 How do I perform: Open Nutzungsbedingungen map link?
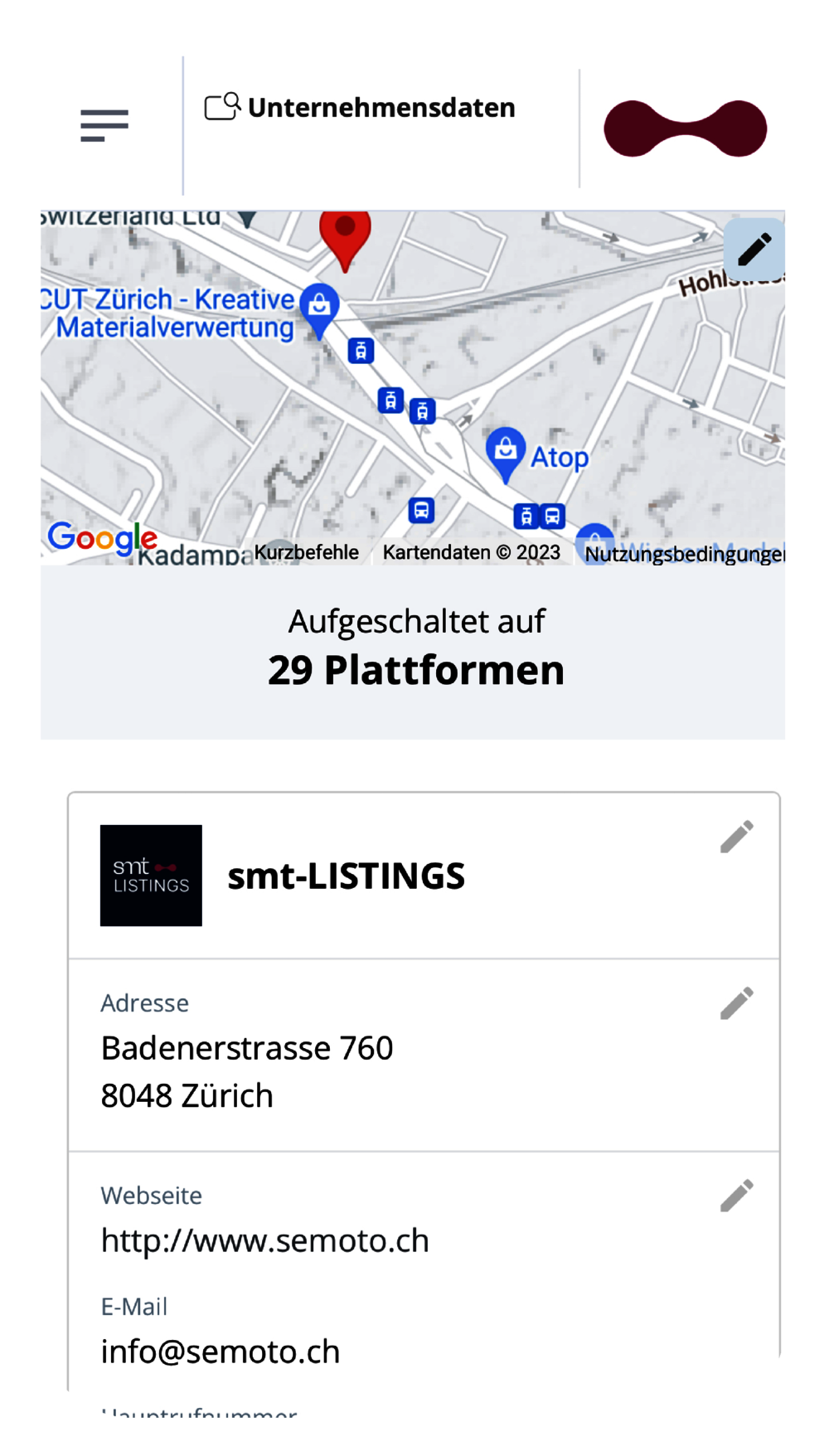[x=684, y=553]
